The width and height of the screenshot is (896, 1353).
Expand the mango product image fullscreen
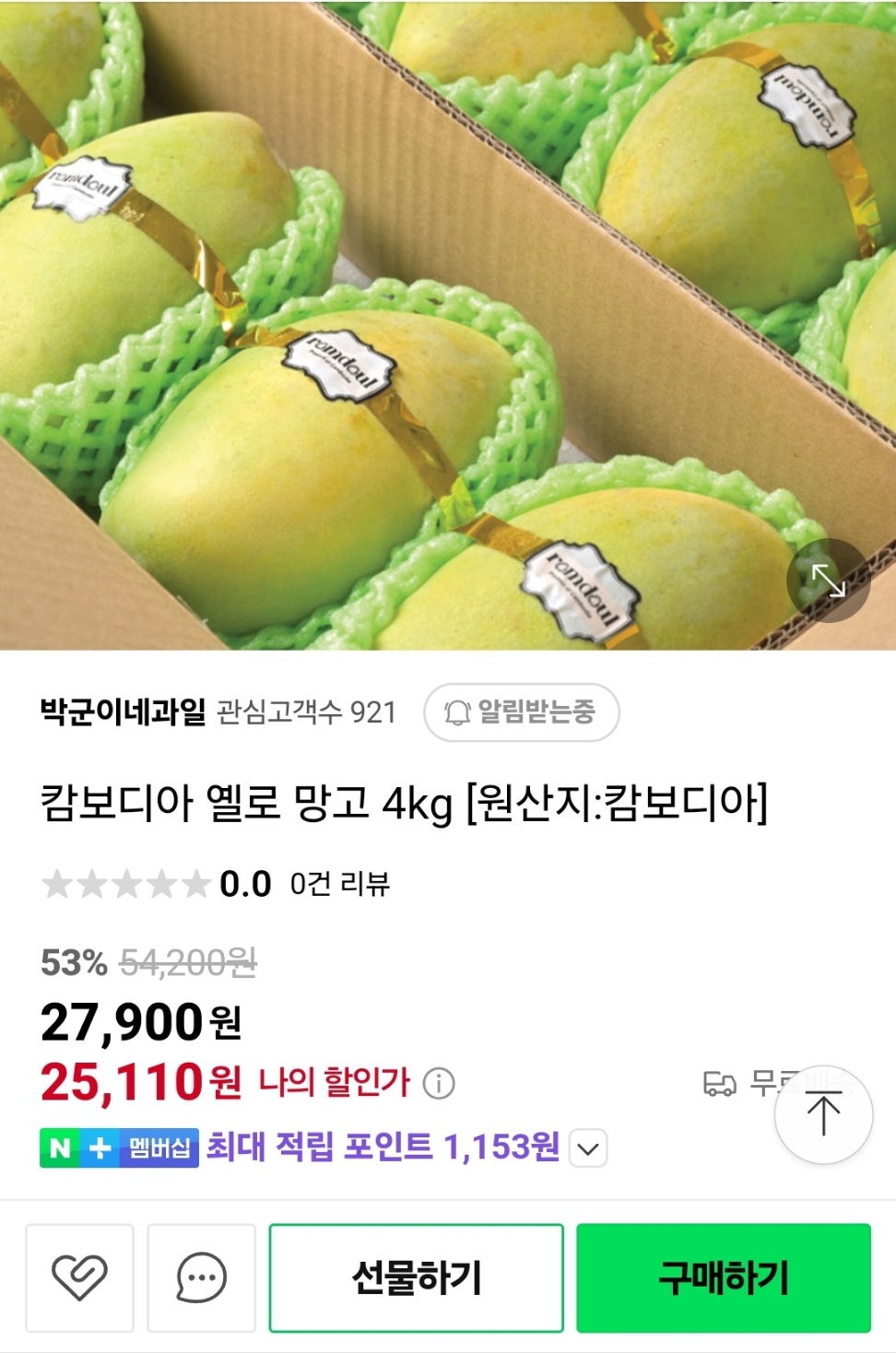[828, 581]
